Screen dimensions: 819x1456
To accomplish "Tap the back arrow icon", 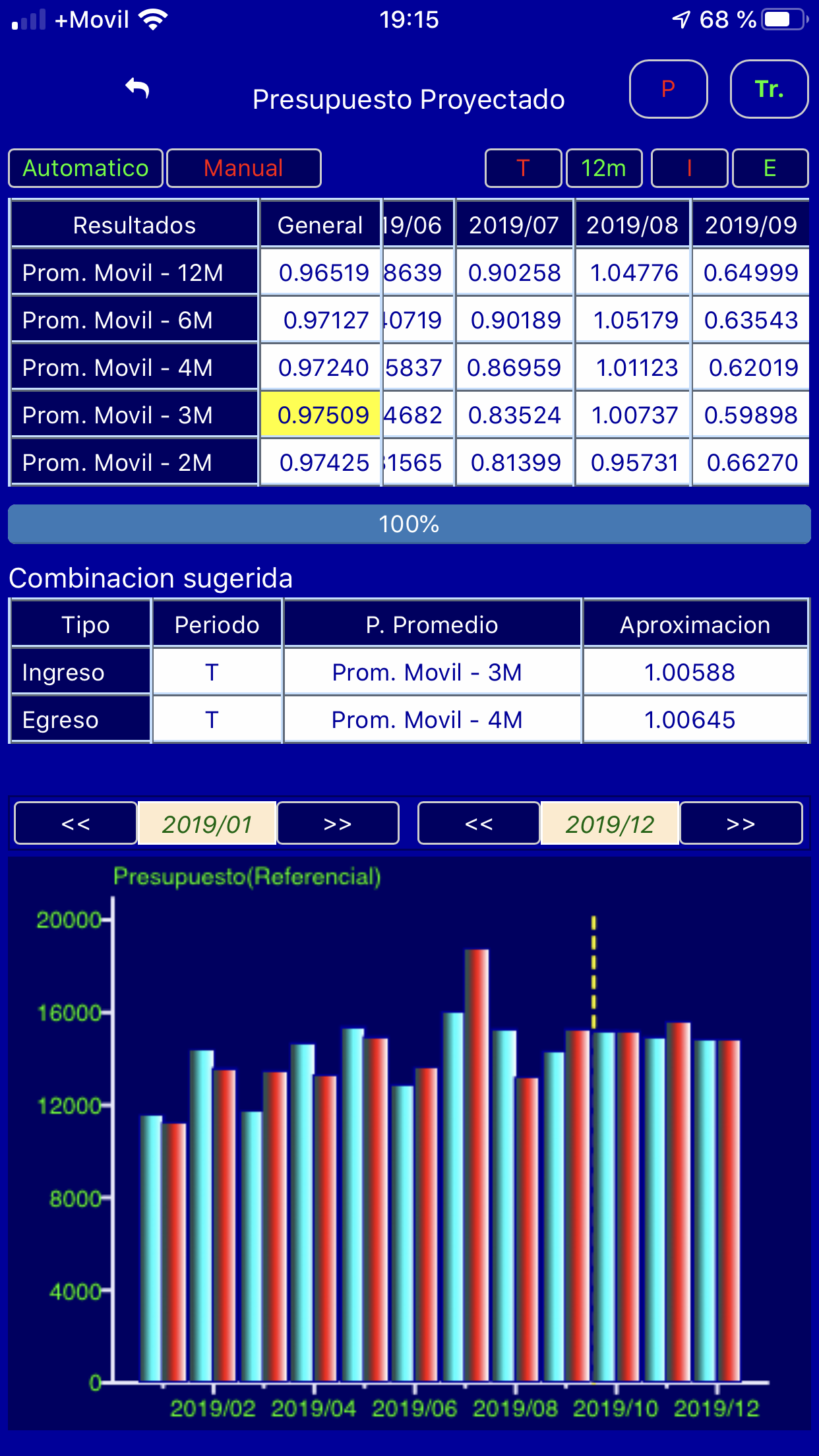I will 138,88.
